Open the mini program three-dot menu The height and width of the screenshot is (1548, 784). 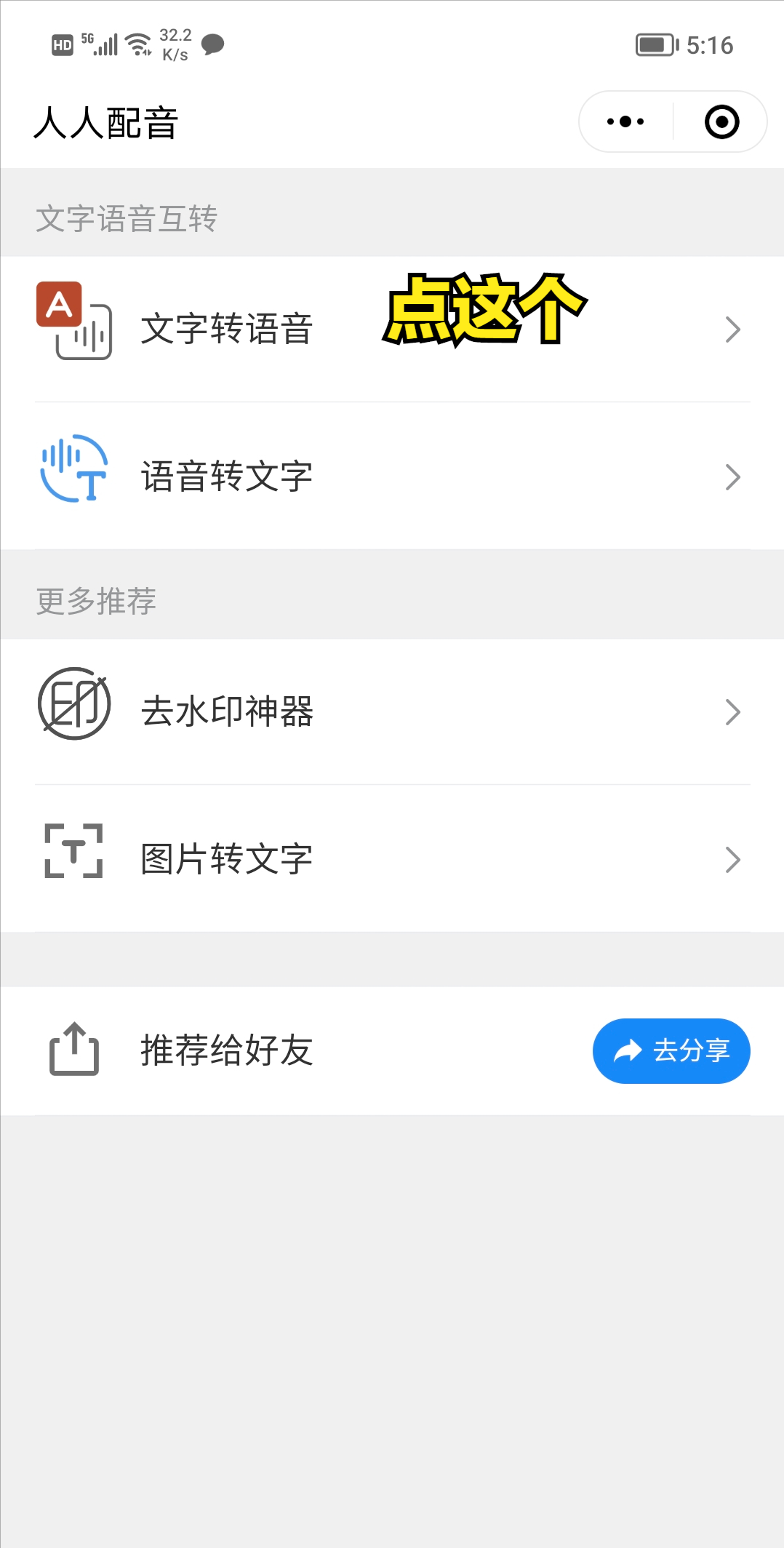click(625, 121)
